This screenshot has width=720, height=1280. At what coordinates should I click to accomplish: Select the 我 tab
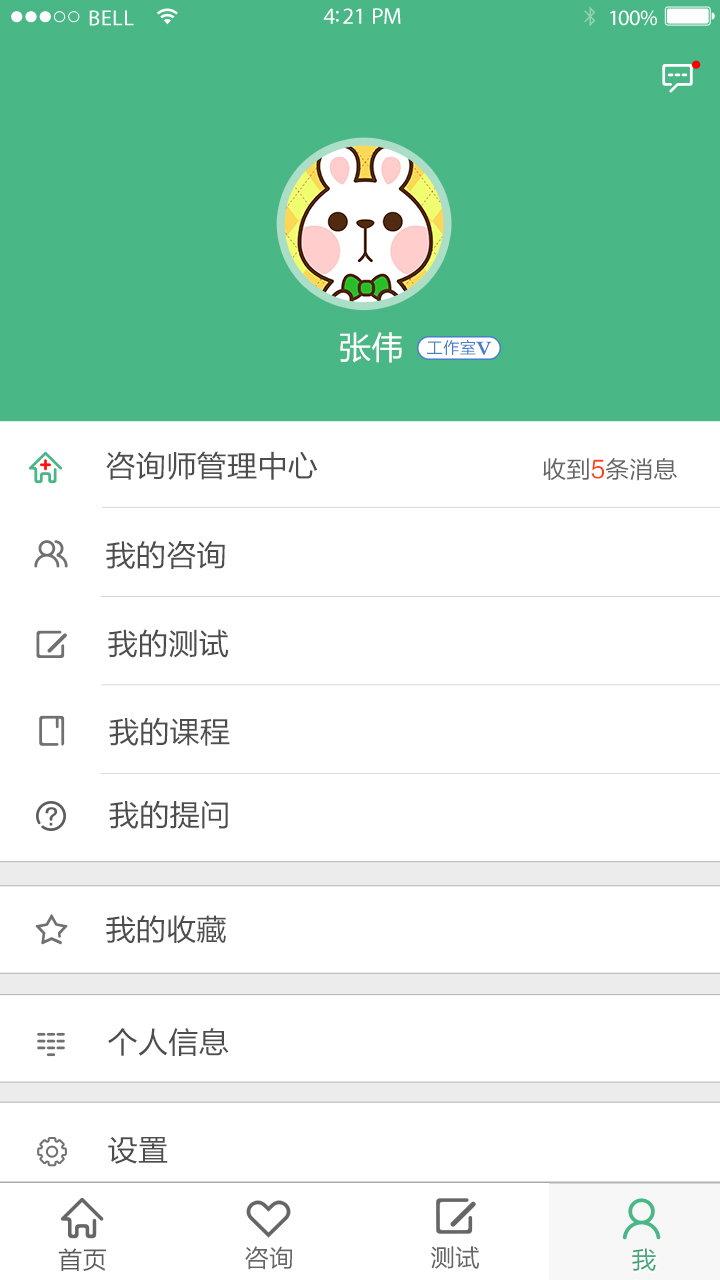(642, 1234)
